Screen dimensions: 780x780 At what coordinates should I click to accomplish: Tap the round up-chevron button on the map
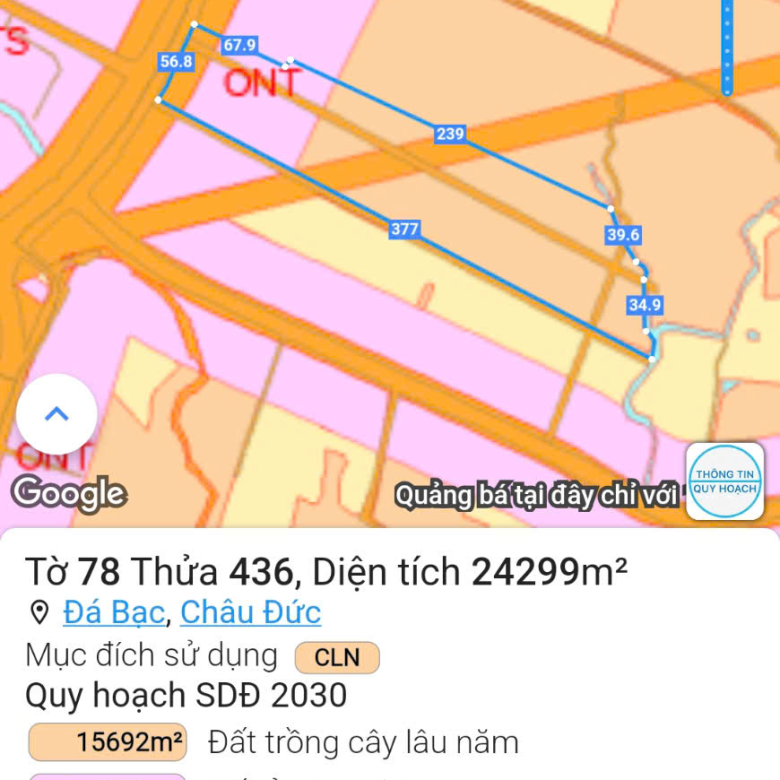coord(57,414)
